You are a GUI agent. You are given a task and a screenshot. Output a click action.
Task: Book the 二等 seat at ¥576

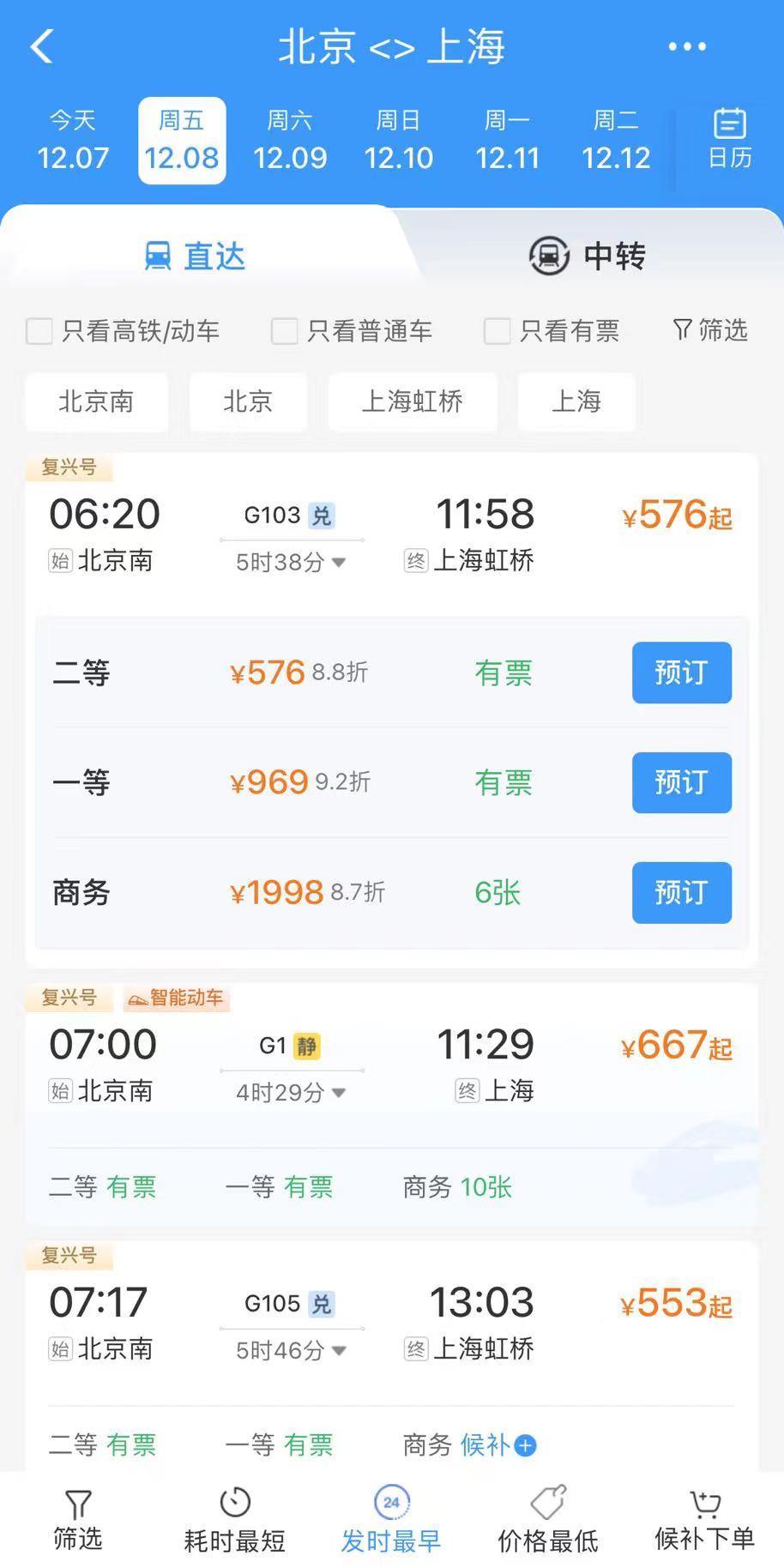(x=681, y=672)
